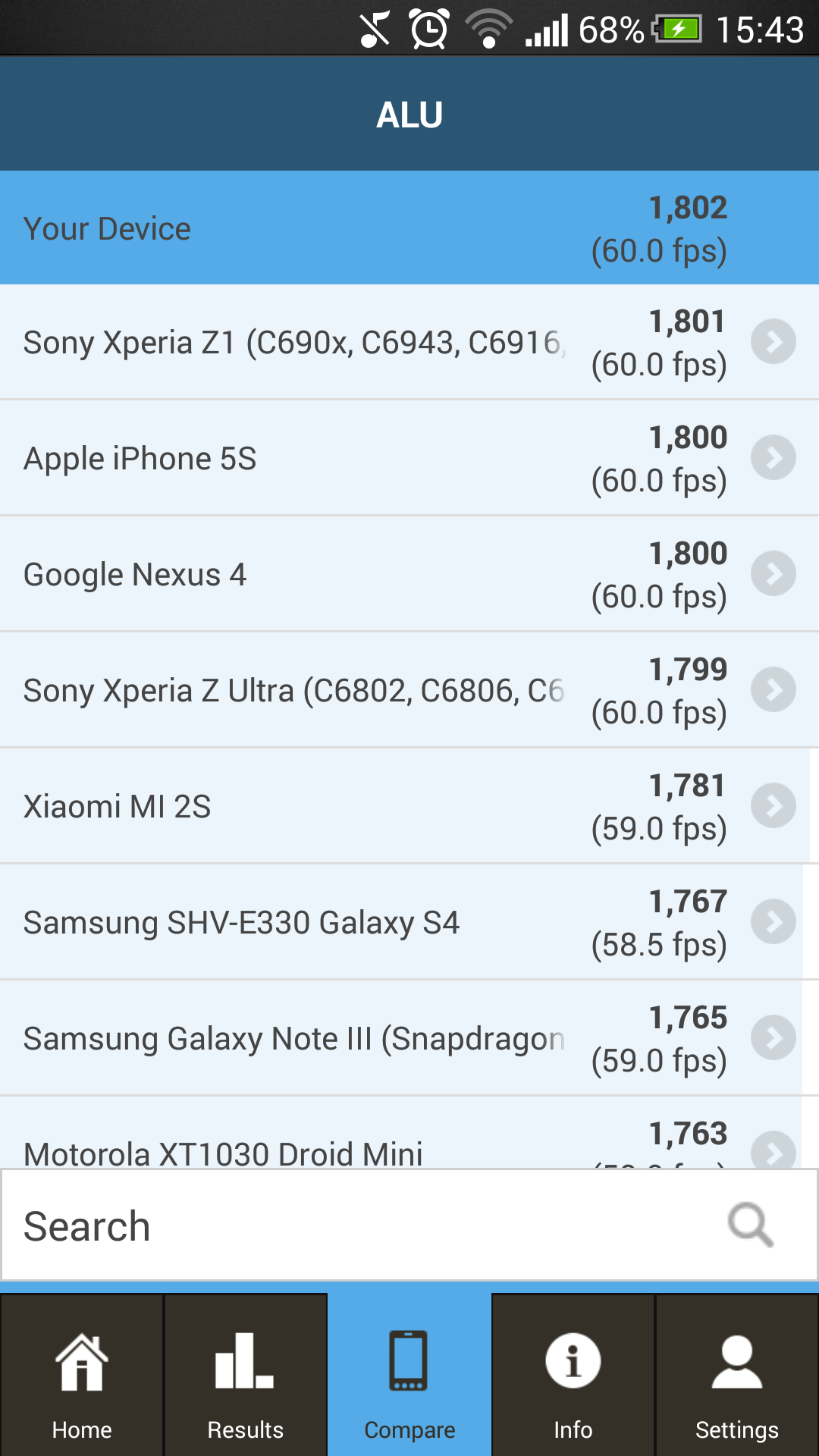Switch to the Results tab
819x1456 pixels.
pyautogui.click(x=246, y=1375)
